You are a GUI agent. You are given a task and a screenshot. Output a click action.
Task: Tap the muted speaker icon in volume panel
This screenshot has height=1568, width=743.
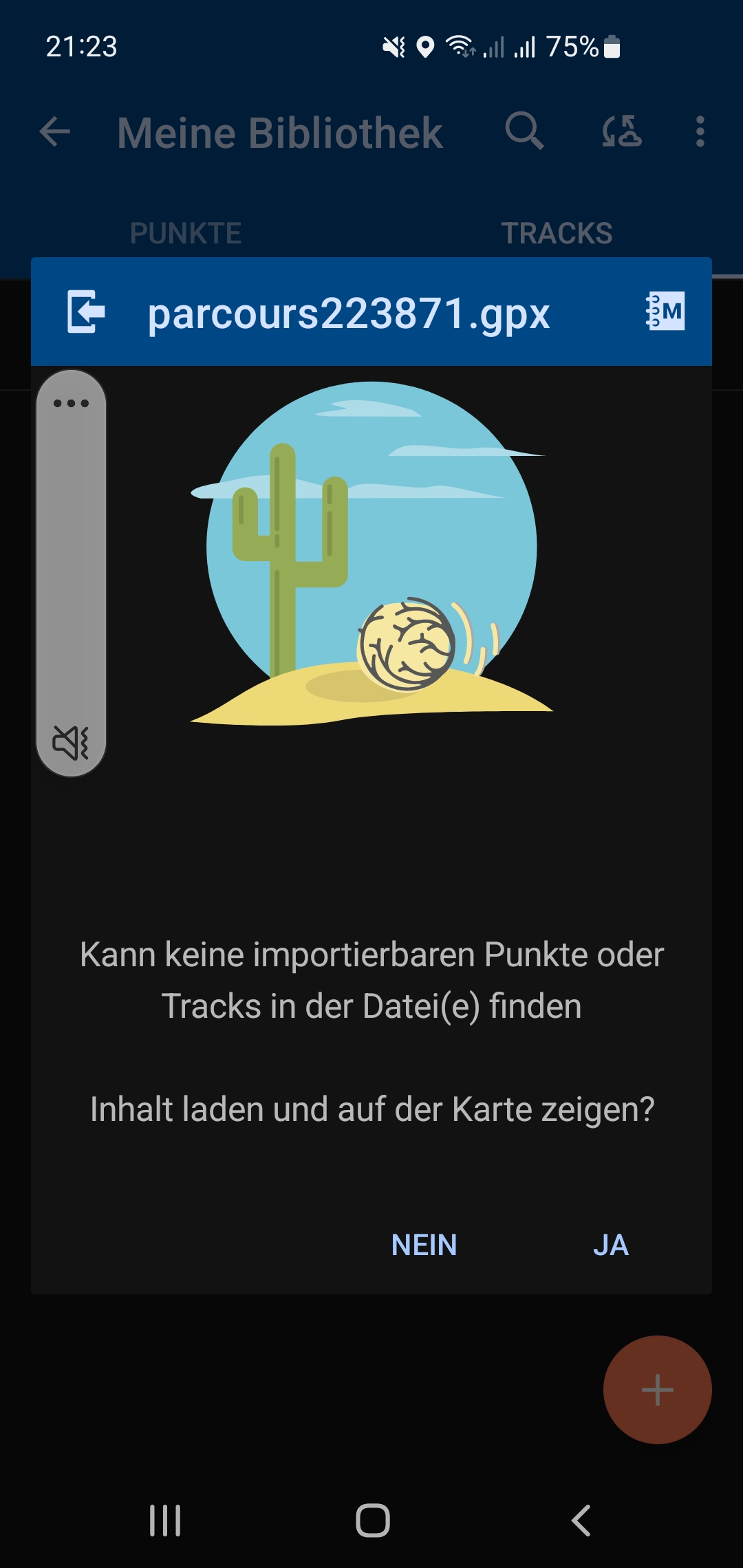point(71,743)
